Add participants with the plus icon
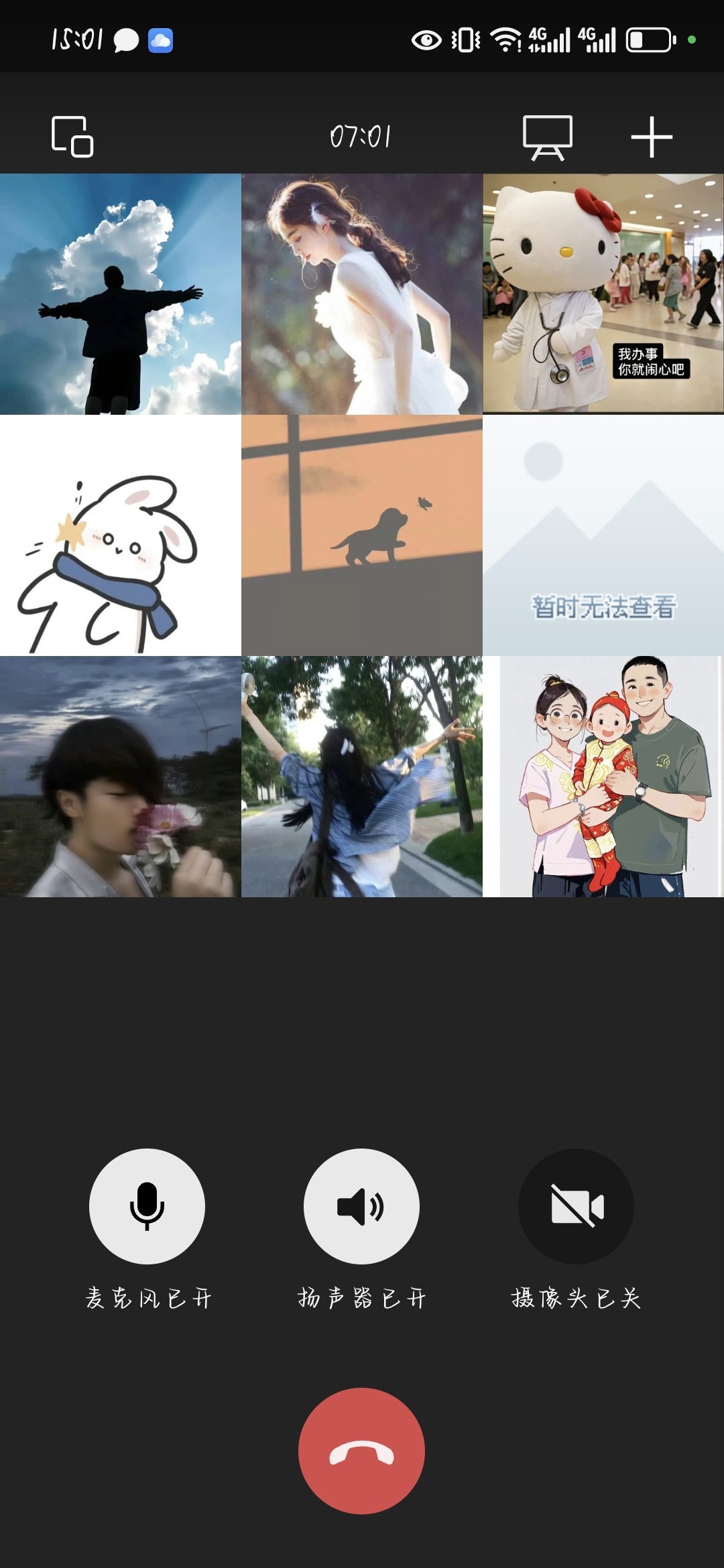This screenshot has width=724, height=1568. [x=652, y=137]
